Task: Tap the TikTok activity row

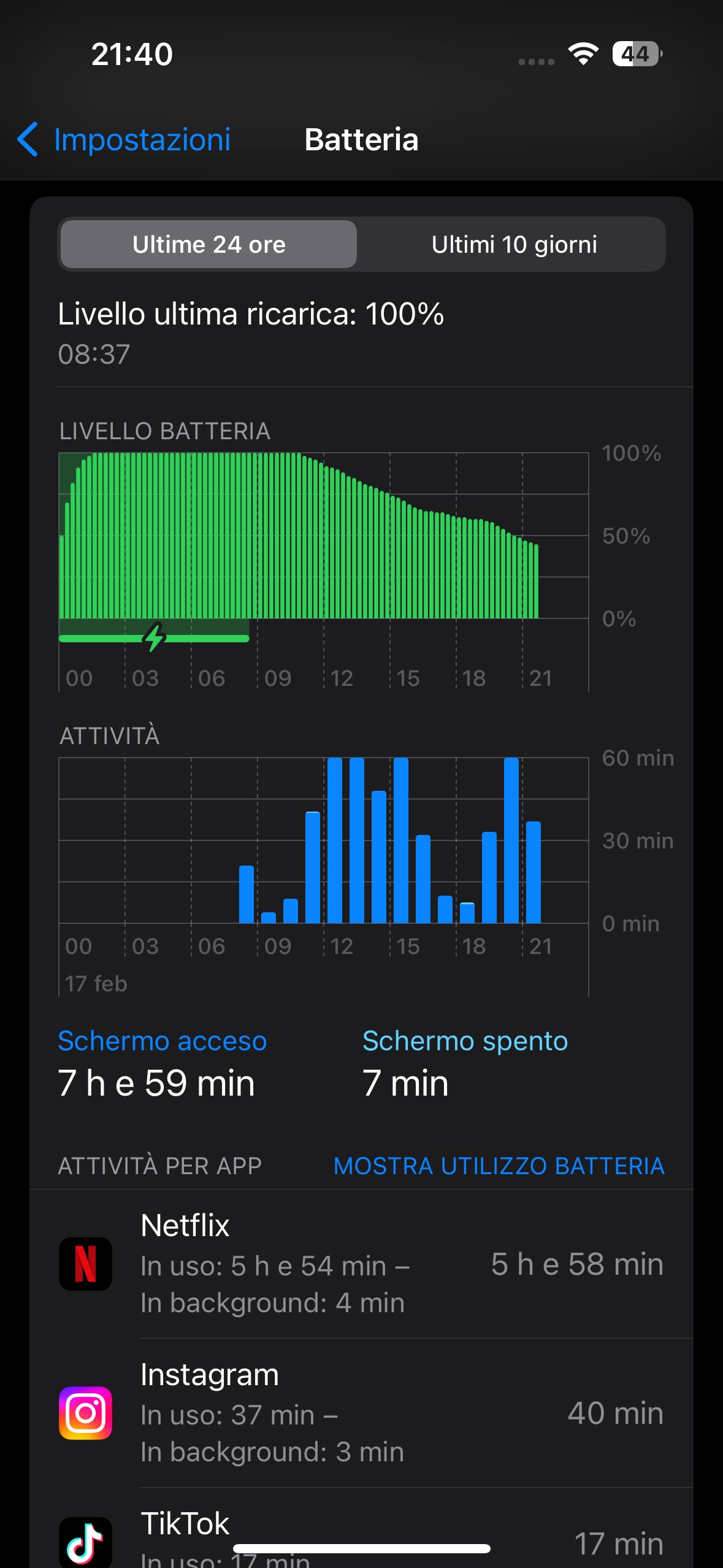Action: tap(361, 1528)
